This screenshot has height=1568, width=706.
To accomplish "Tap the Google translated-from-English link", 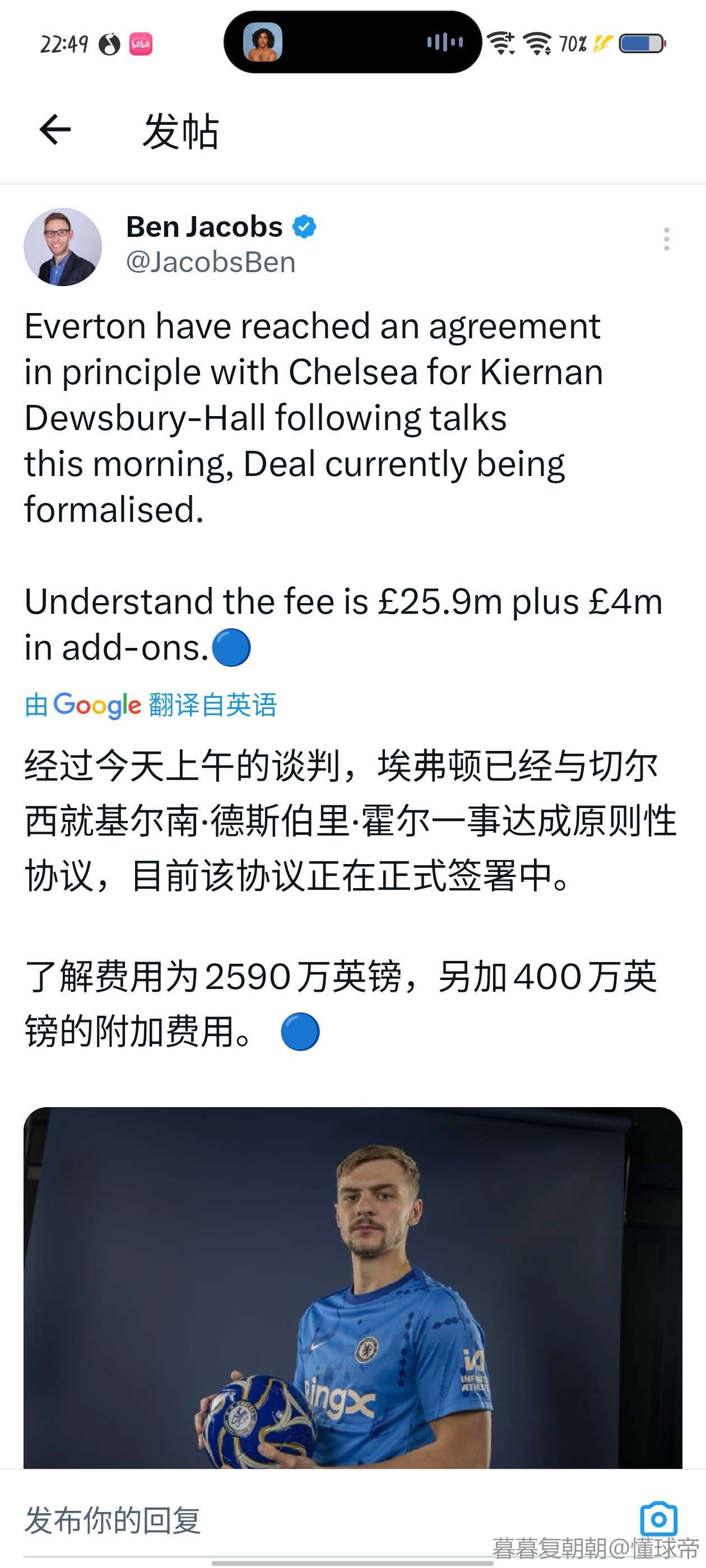I will click(x=151, y=705).
